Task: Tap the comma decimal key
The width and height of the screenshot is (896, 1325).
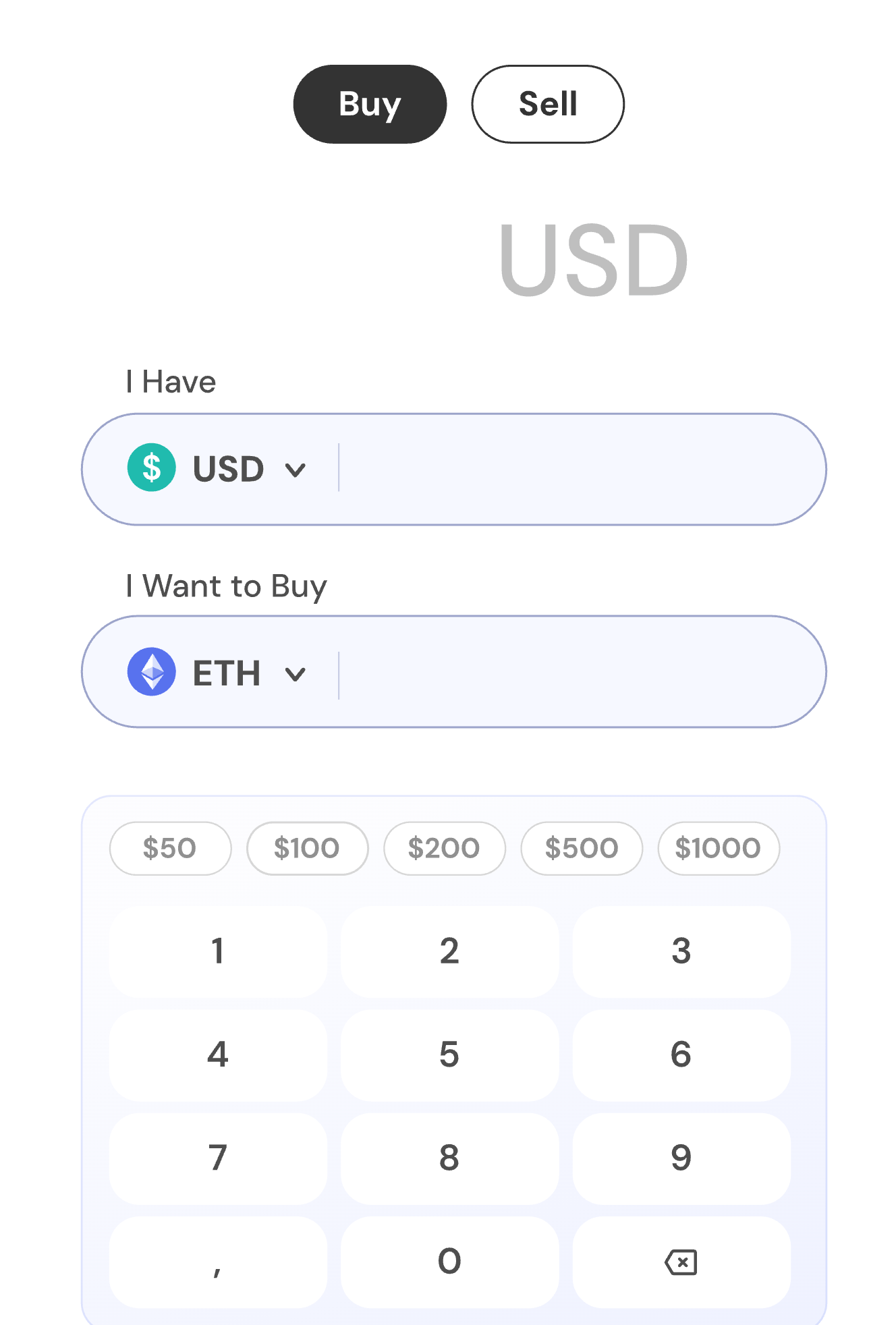Action: pyautogui.click(x=218, y=1262)
